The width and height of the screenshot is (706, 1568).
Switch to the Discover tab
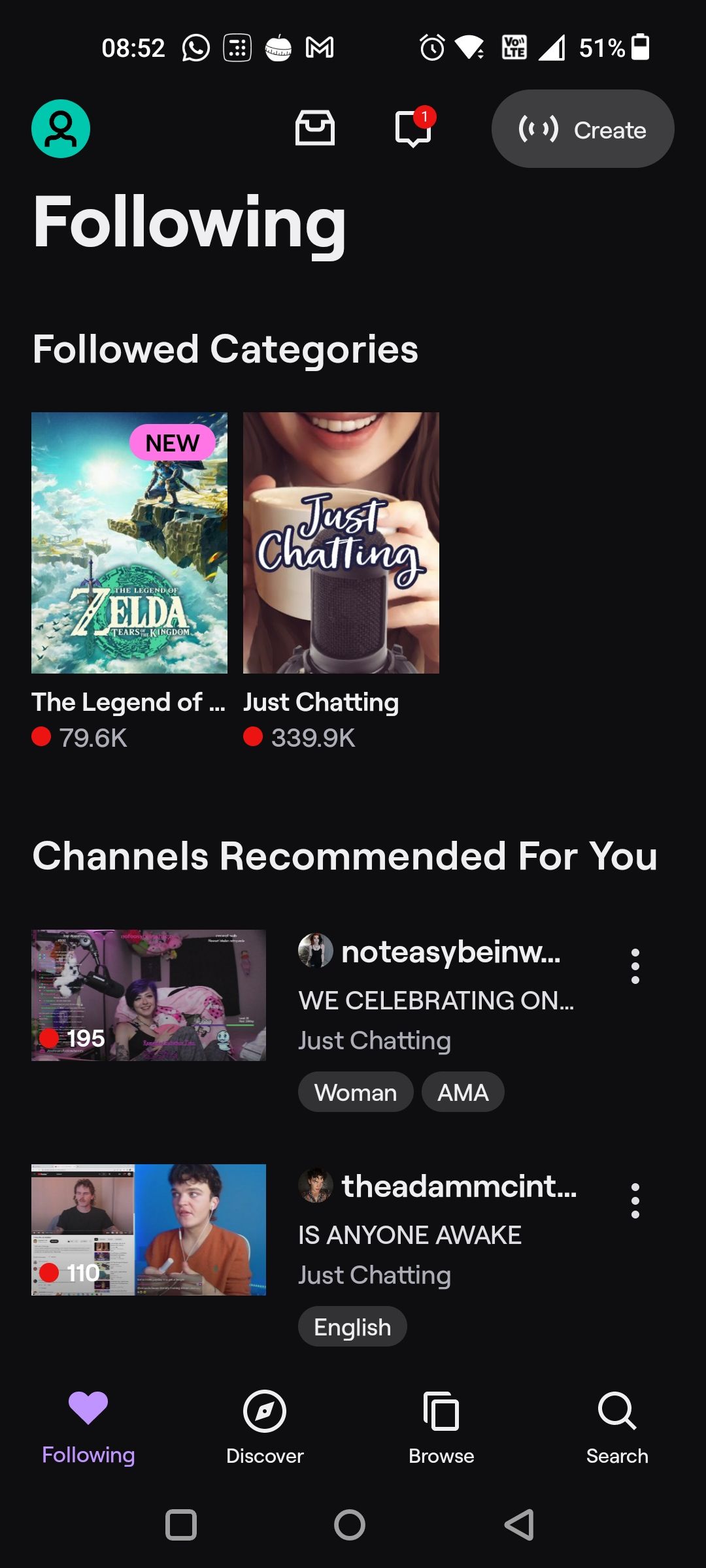pos(265,1428)
